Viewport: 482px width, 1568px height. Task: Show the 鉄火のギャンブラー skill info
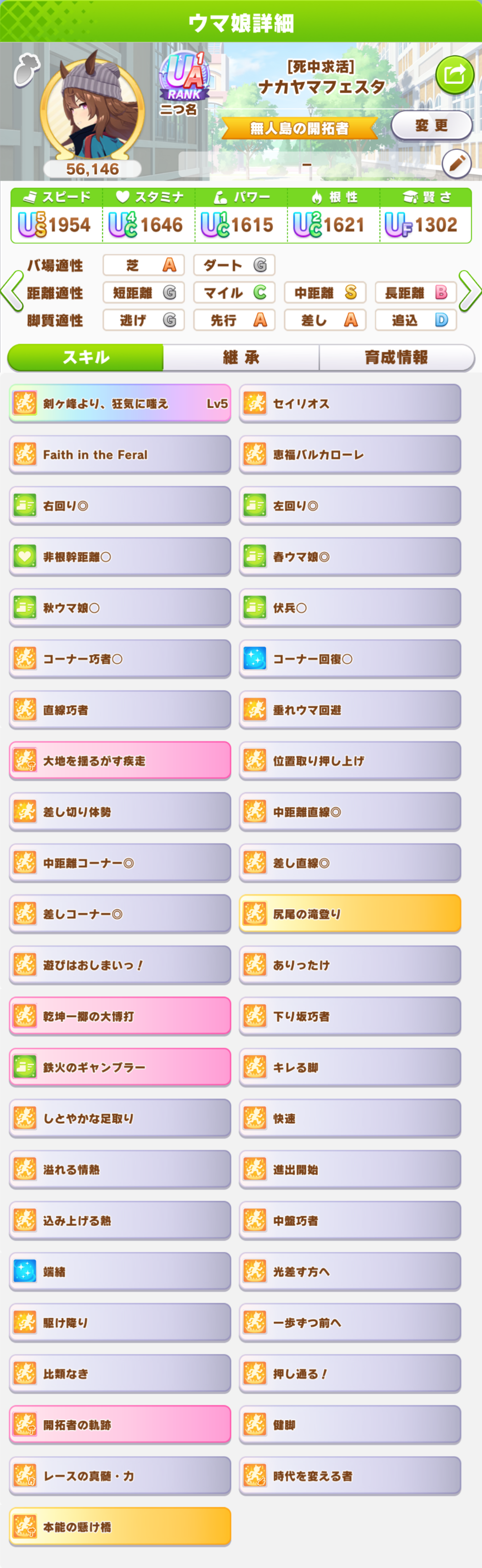click(x=120, y=1068)
